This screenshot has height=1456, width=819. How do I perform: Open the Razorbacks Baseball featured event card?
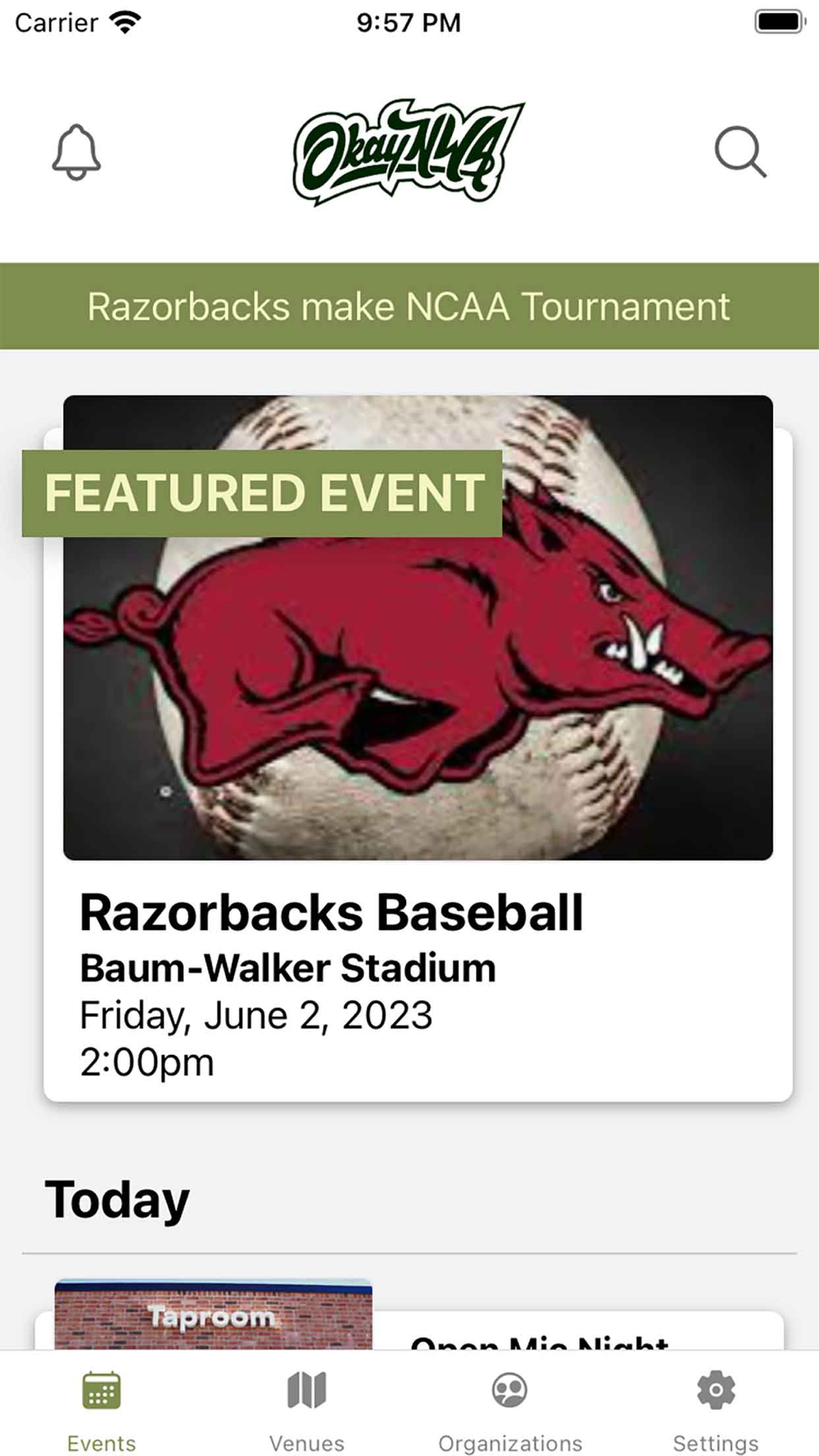[418, 748]
